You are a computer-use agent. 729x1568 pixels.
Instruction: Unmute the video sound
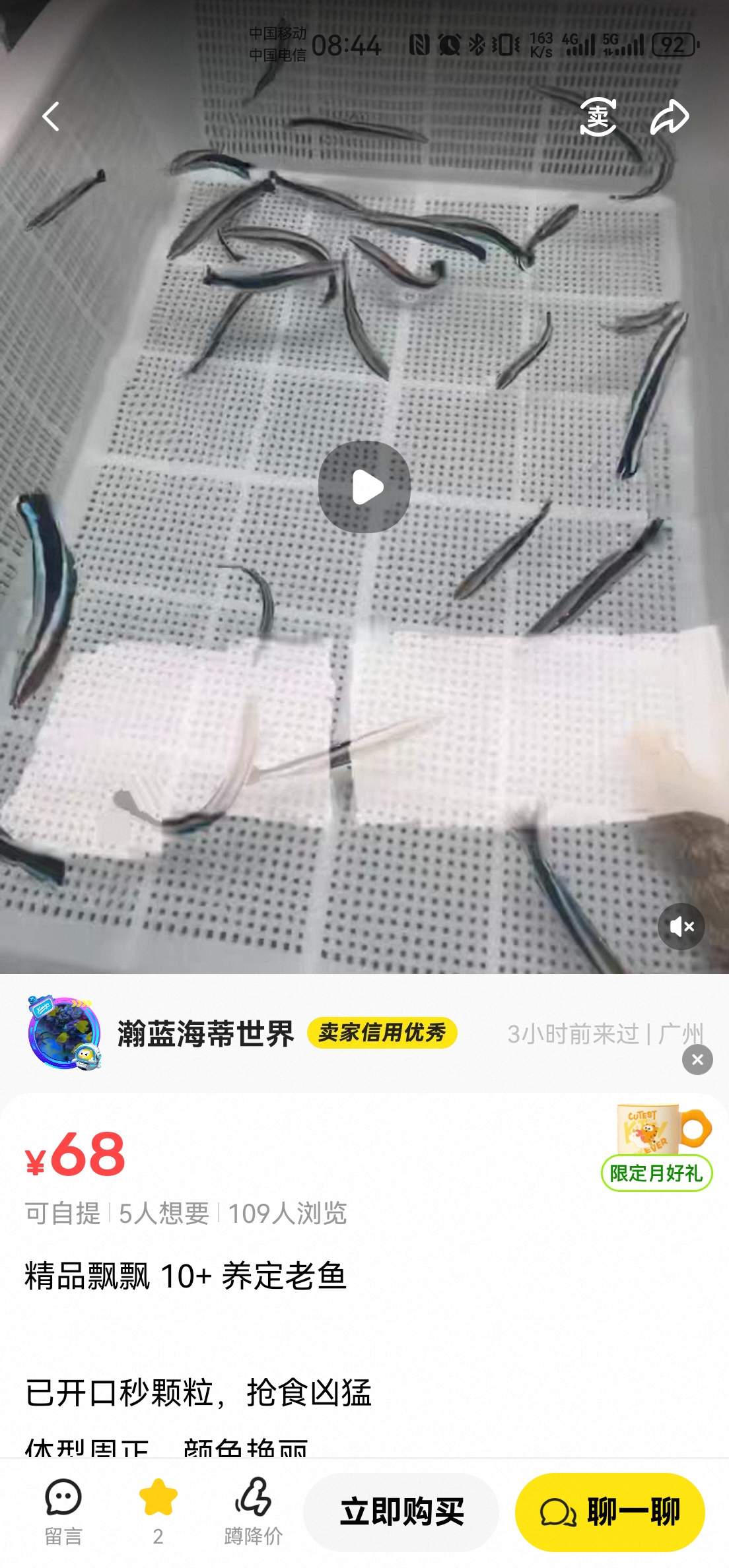681,927
